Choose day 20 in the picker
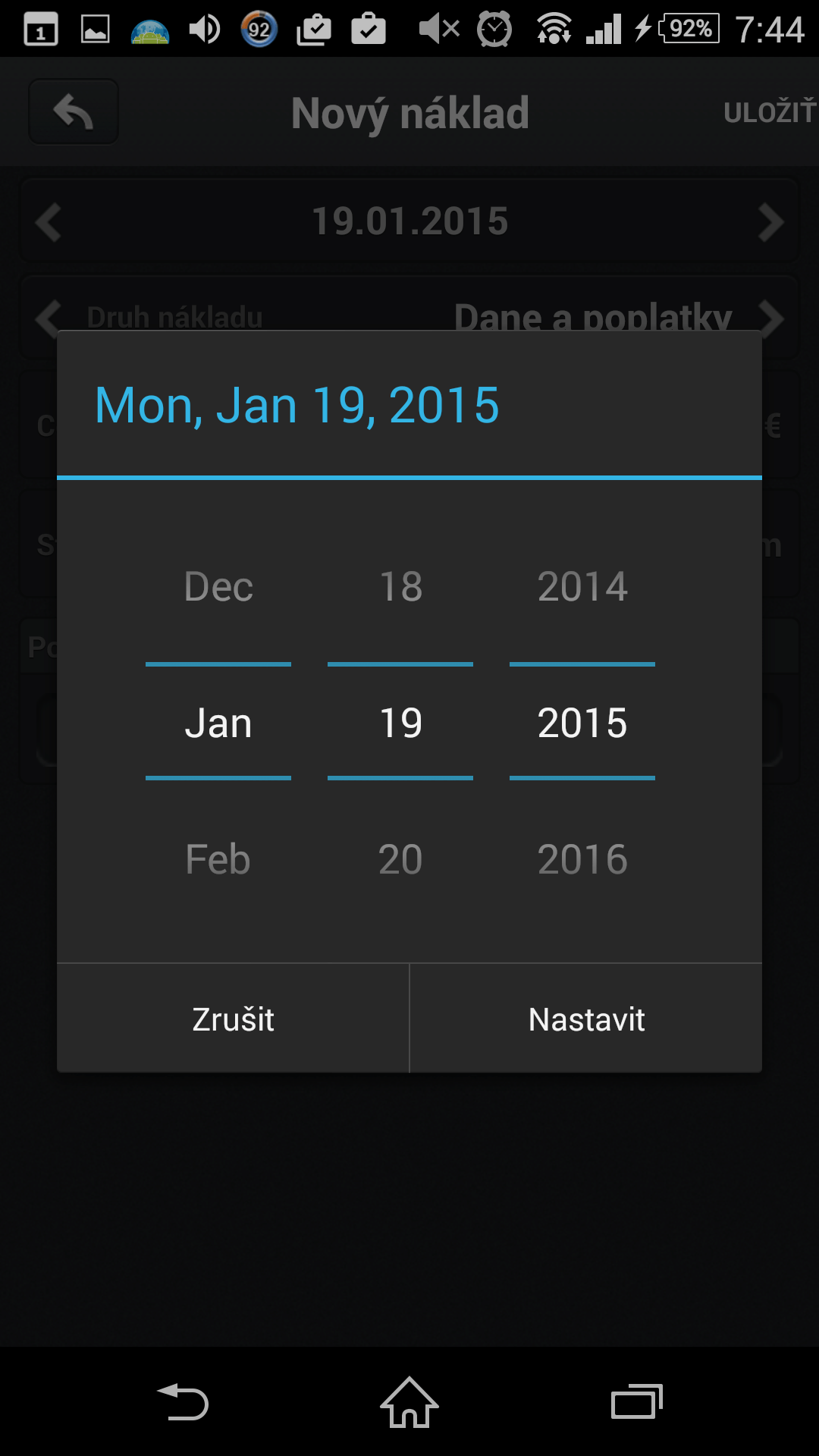This screenshot has height=1456, width=819. [400, 859]
